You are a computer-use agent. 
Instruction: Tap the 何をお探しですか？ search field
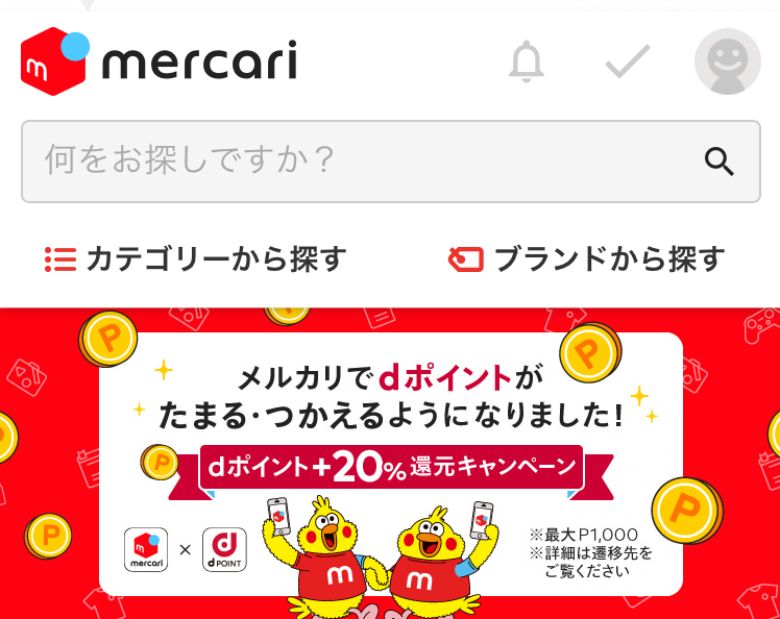(x=360, y=161)
